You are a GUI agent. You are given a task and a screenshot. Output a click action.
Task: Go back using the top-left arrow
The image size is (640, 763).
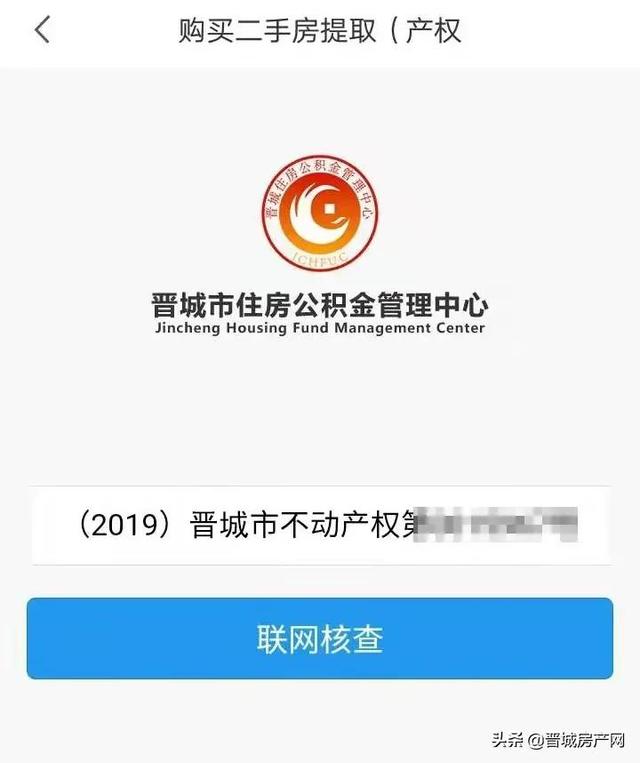tap(42, 31)
